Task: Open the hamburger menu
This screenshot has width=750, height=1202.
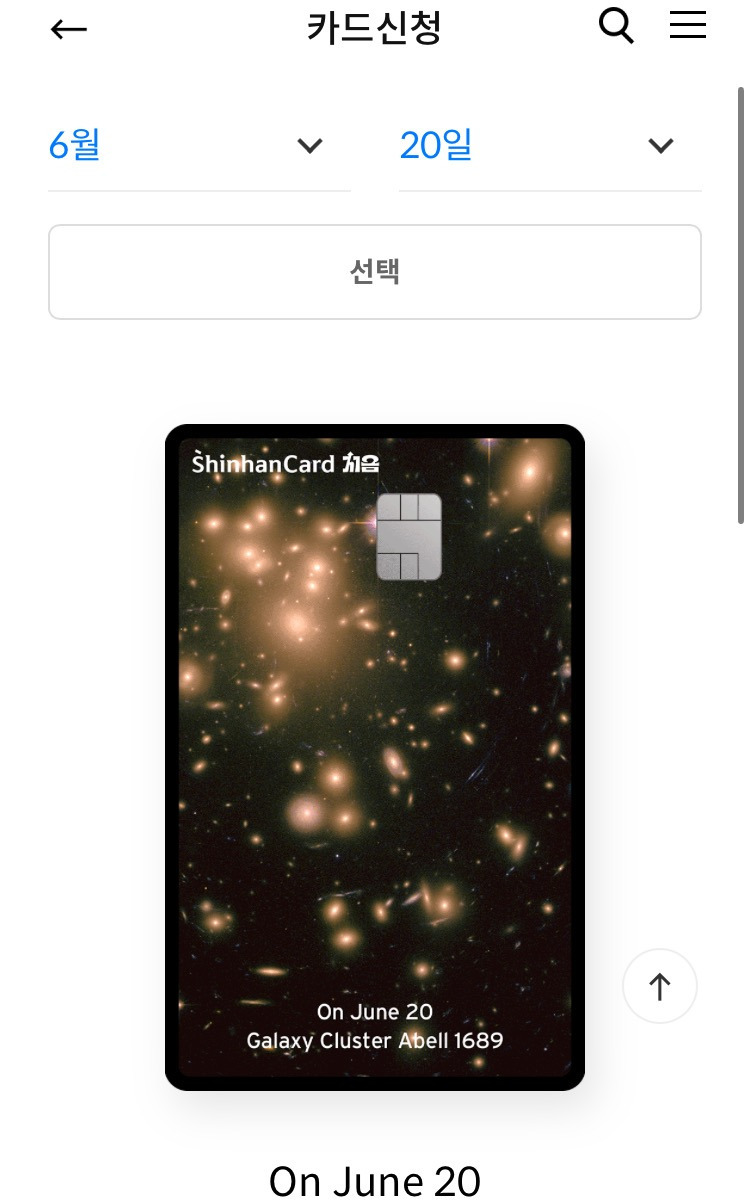Action: [688, 25]
